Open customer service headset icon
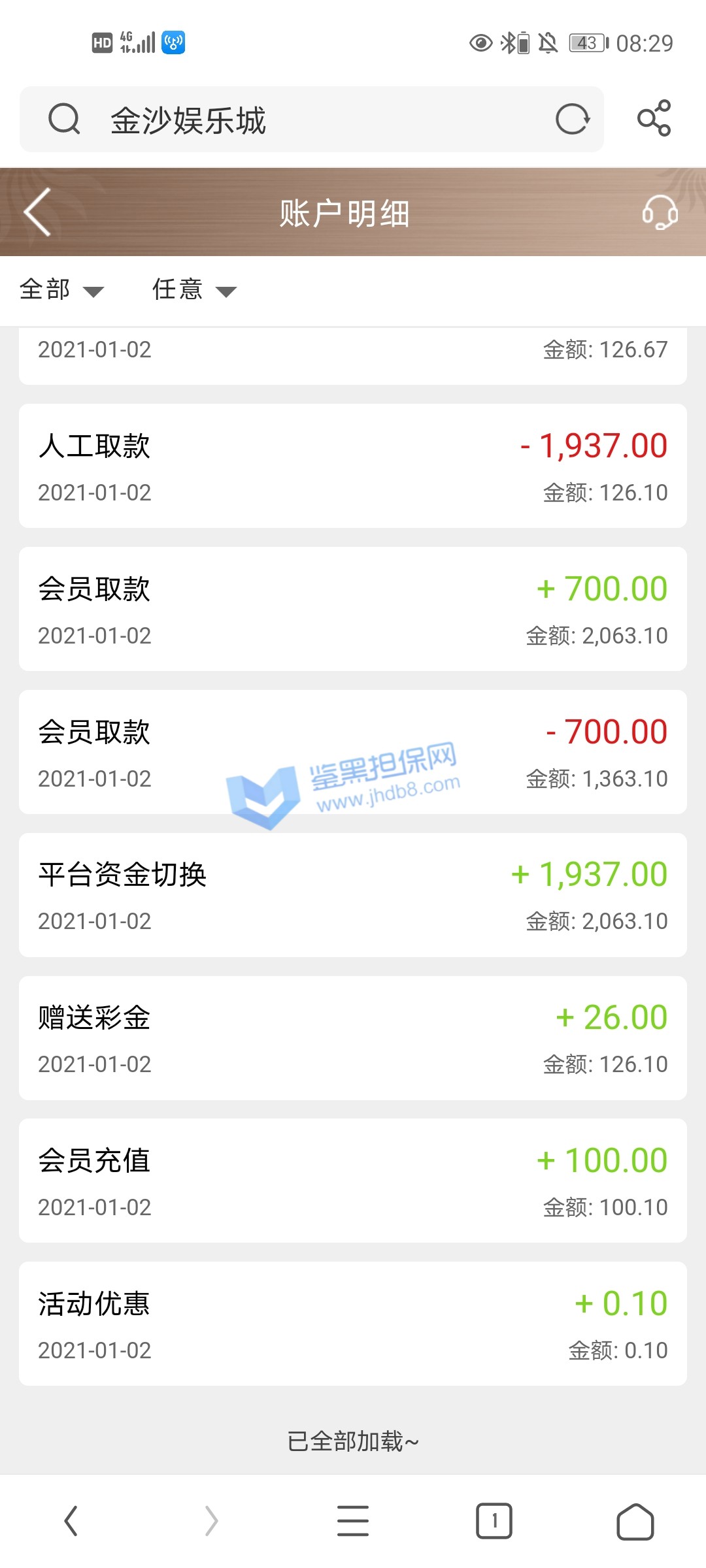Viewport: 706px width, 1568px height. click(659, 212)
